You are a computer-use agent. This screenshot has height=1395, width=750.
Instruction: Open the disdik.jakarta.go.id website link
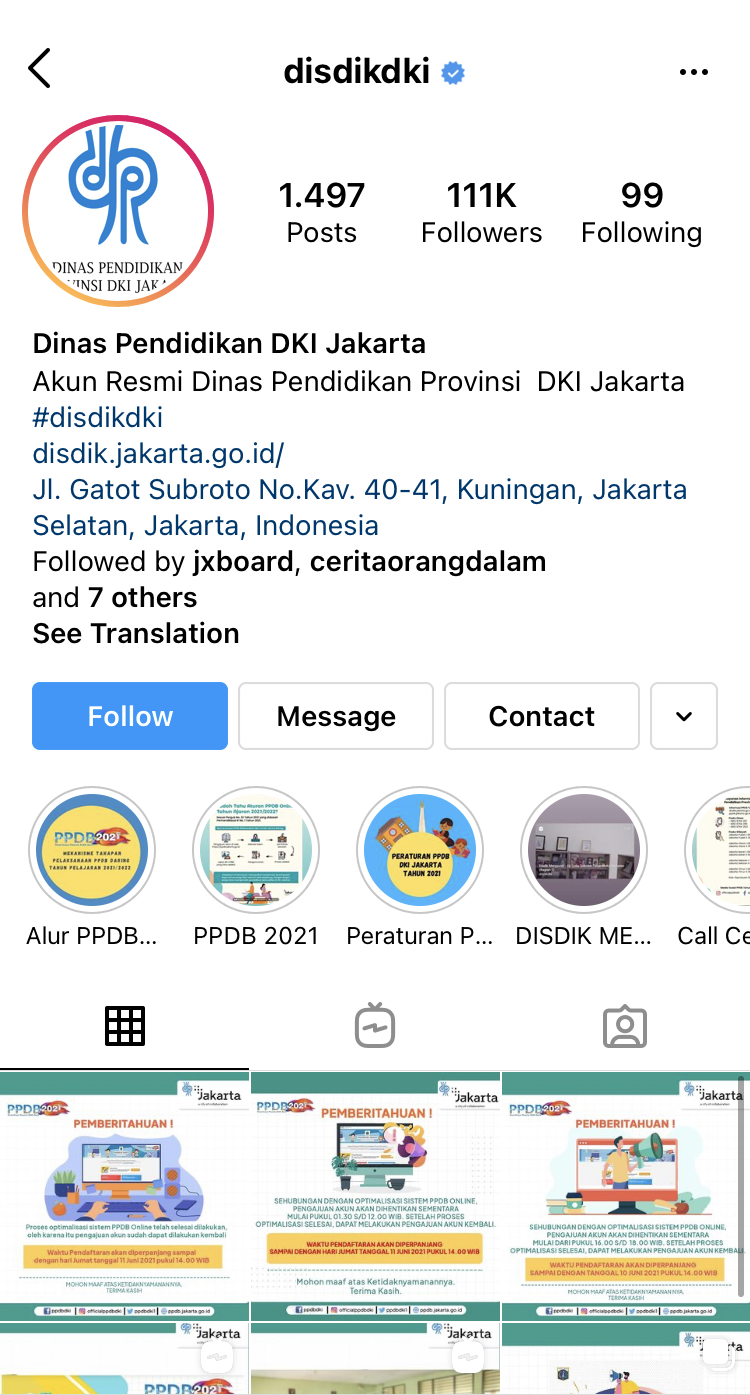158,453
